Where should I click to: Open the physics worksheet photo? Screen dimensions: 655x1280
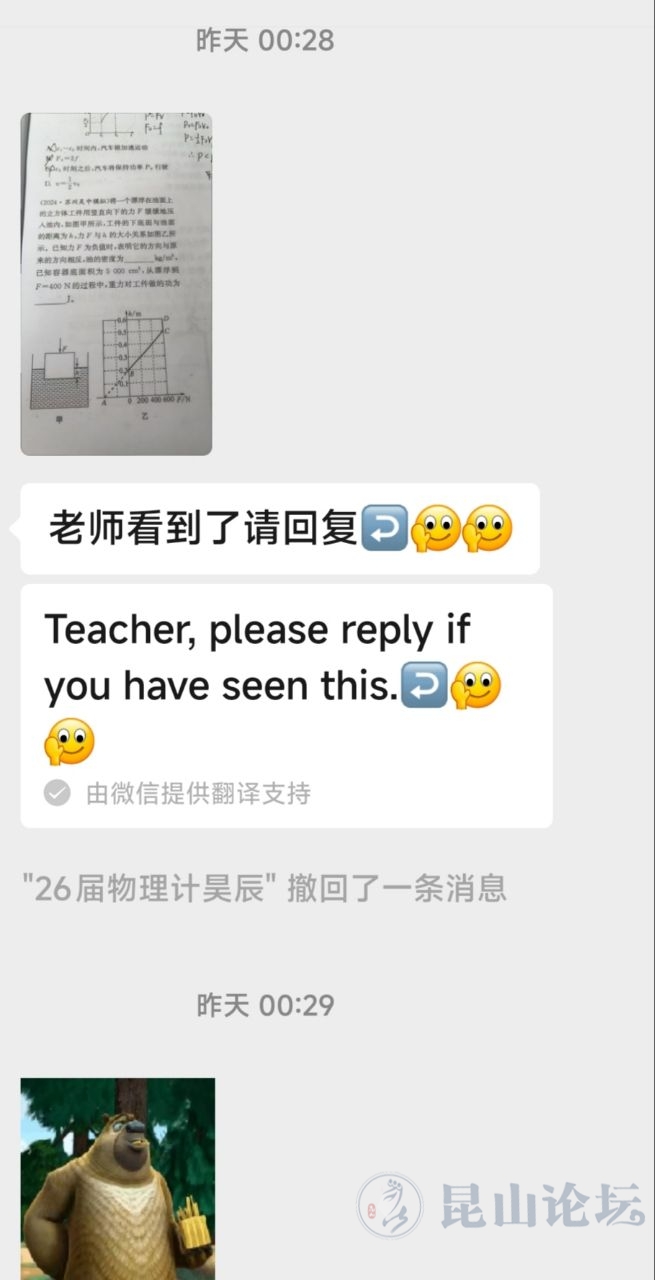pos(116,284)
